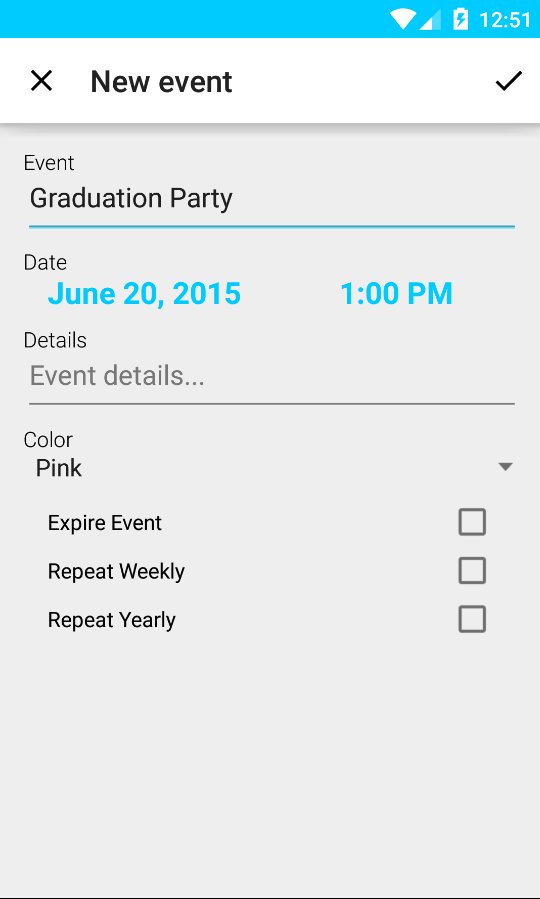Enable Repeat Weekly

click(472, 571)
